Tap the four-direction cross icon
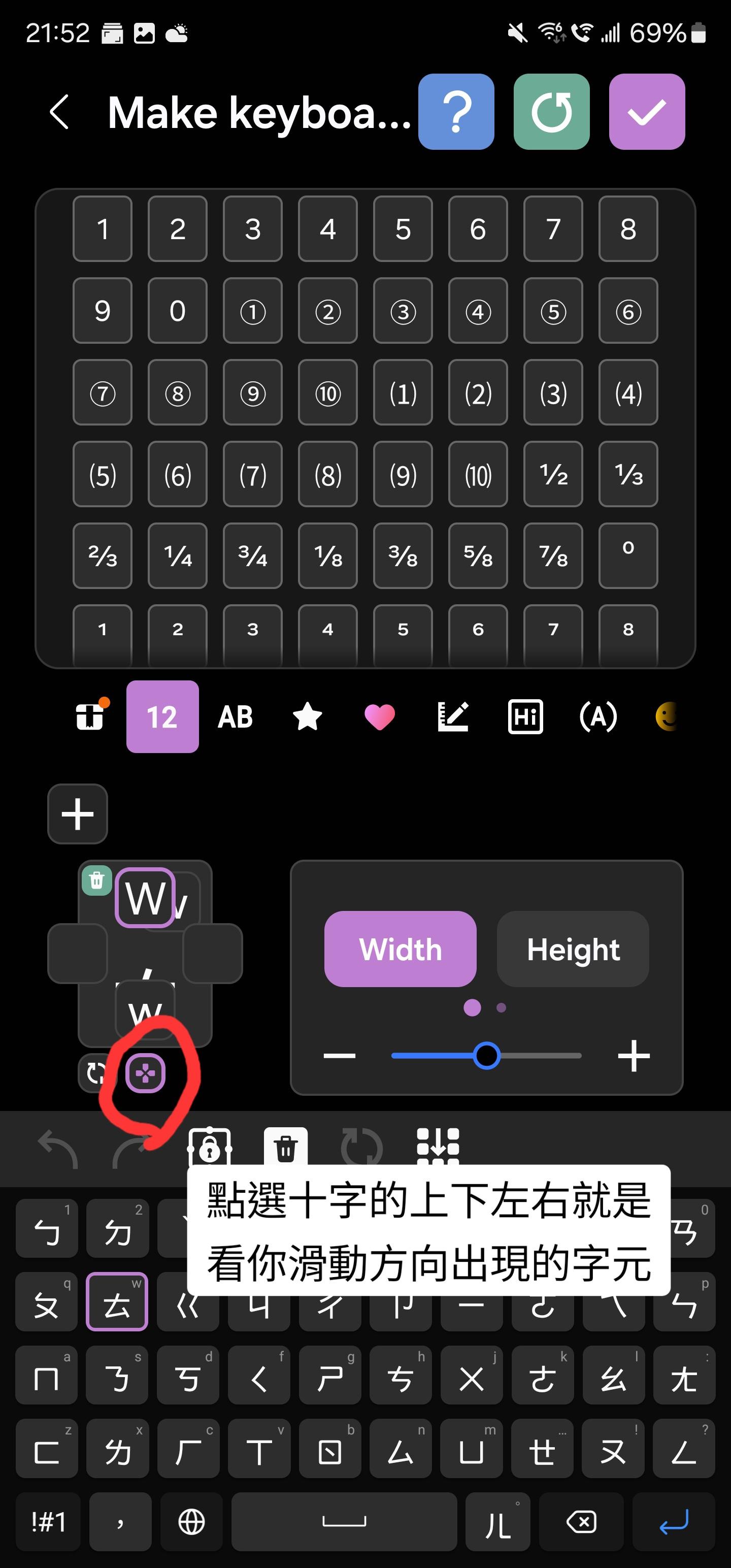 pyautogui.click(x=146, y=1072)
